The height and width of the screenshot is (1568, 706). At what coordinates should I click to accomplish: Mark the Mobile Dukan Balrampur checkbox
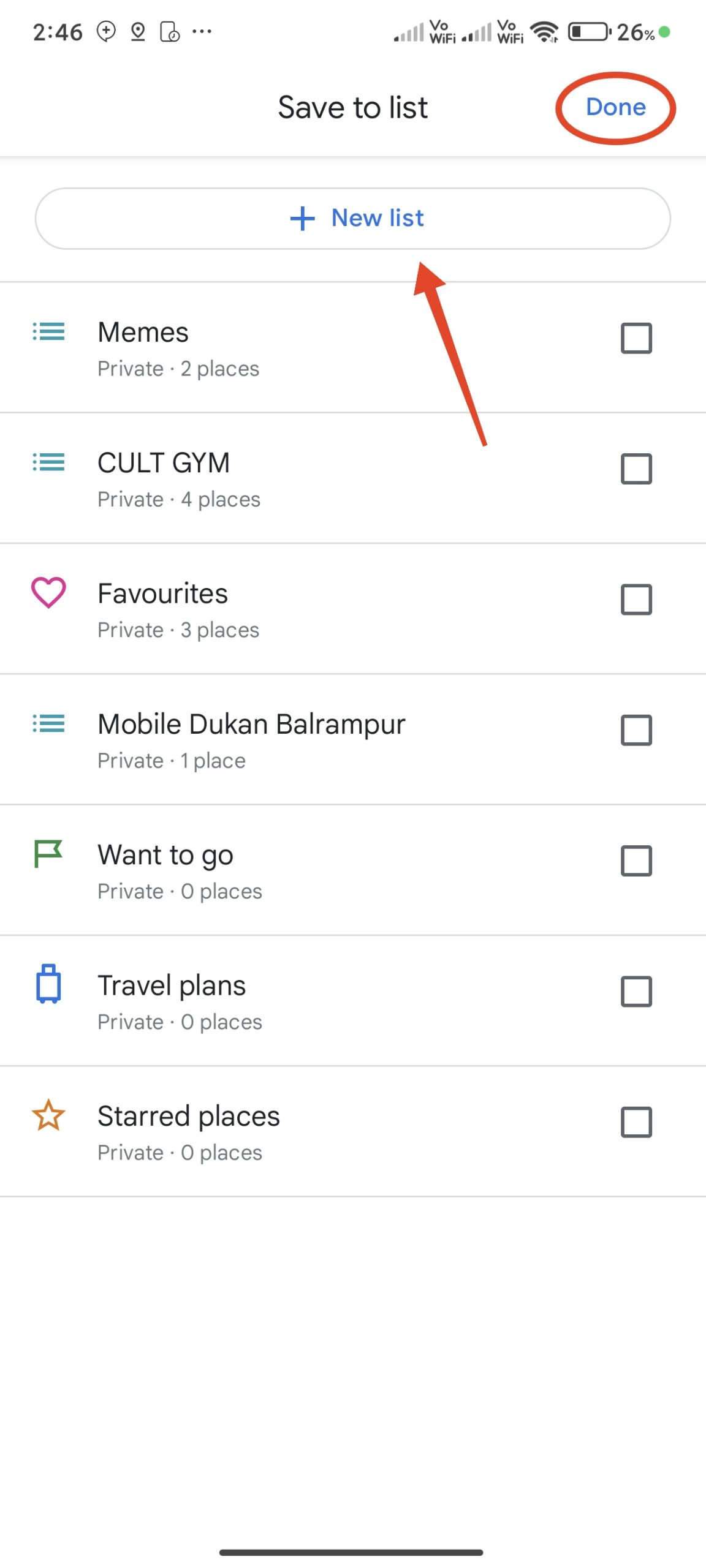click(x=636, y=729)
